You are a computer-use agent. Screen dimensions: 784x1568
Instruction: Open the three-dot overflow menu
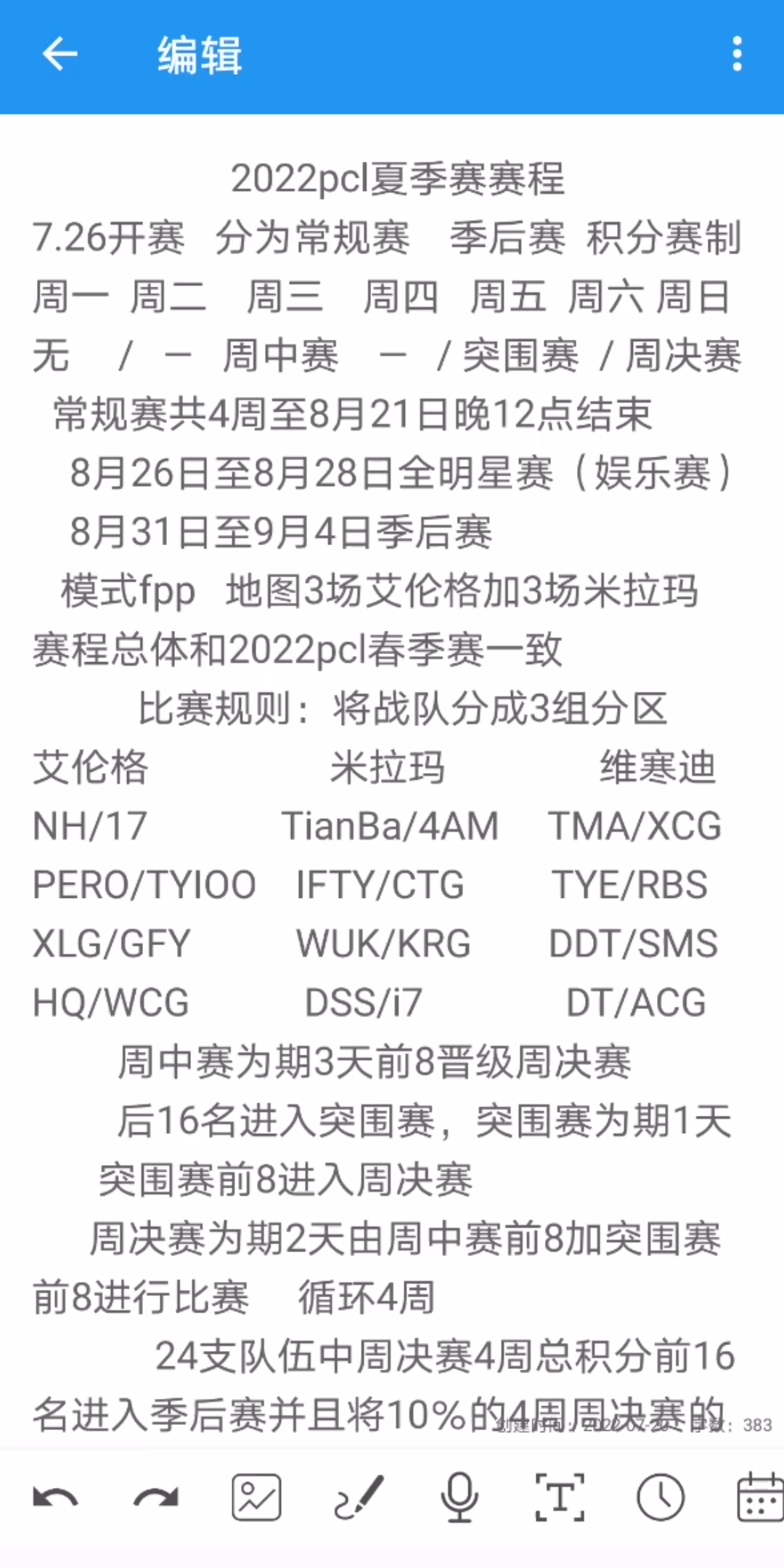[x=738, y=54]
